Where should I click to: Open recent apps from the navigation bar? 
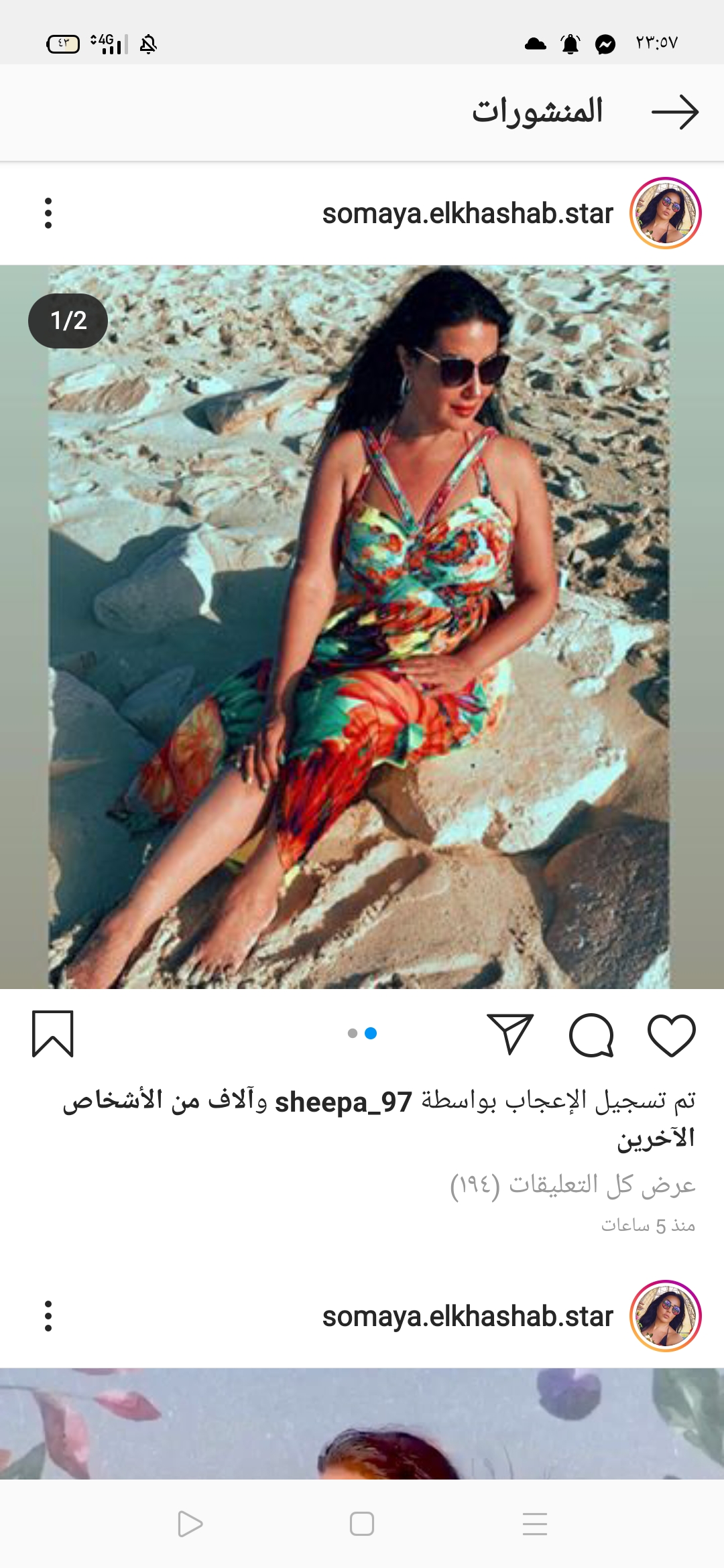[535, 1524]
